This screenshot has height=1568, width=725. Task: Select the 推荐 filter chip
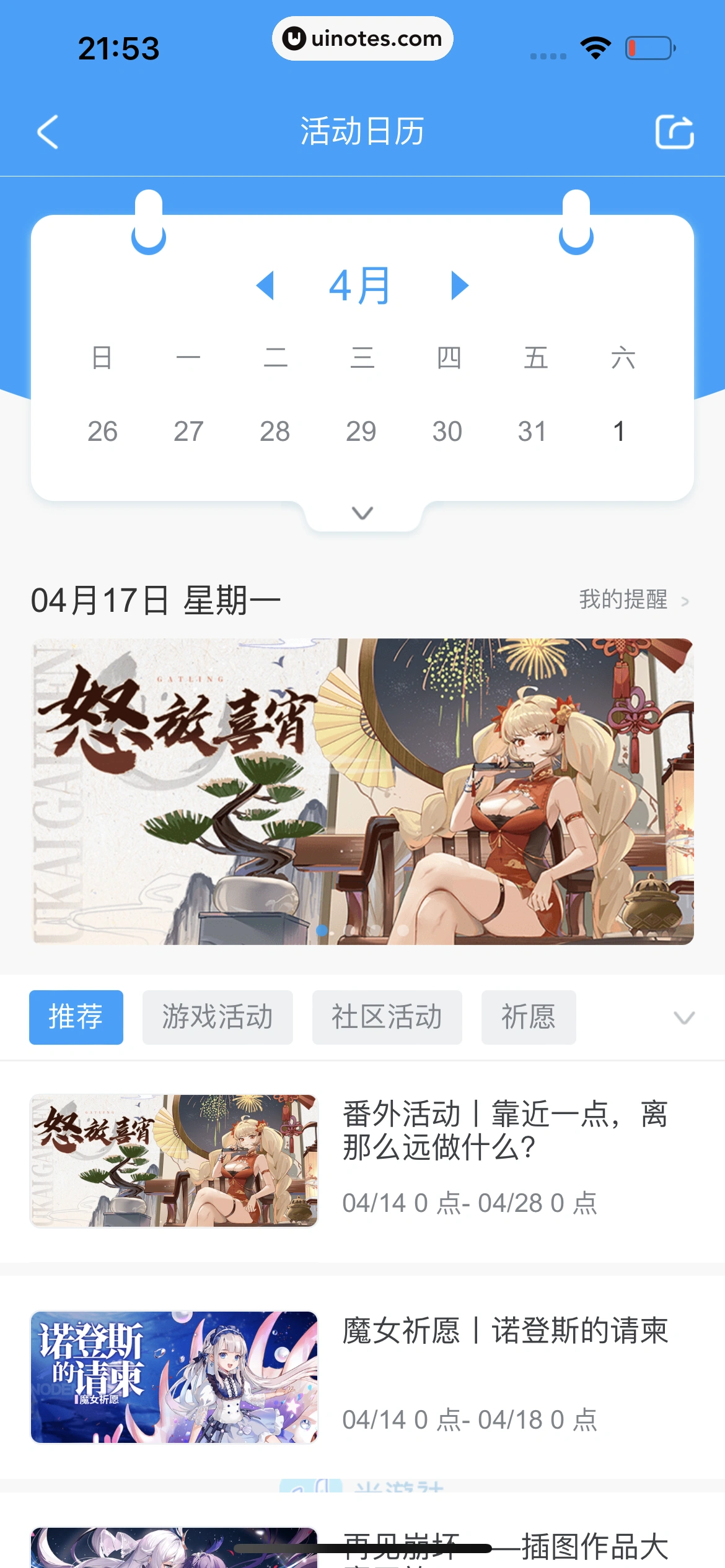[x=76, y=1017]
